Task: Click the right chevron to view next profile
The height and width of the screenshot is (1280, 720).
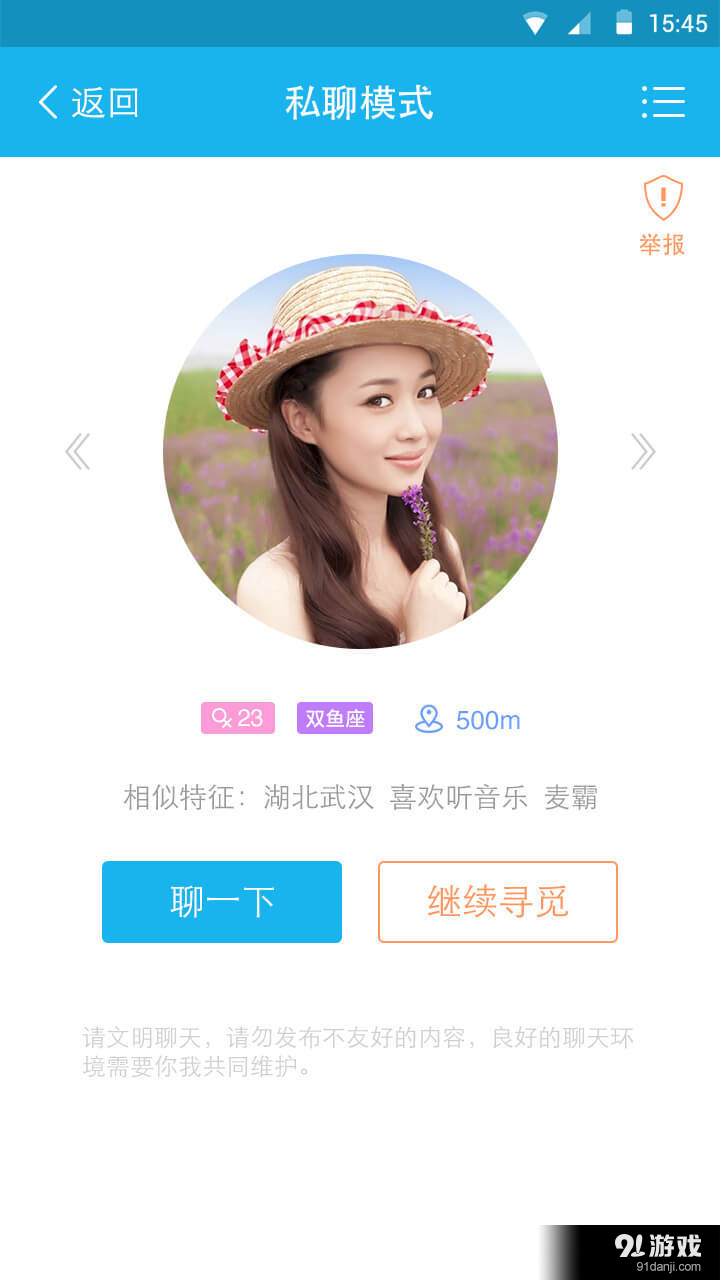Action: (641, 452)
